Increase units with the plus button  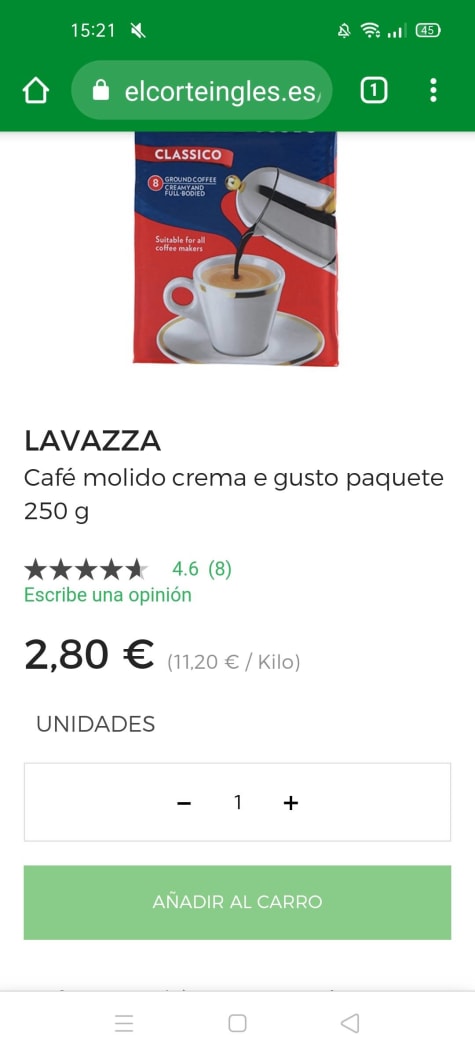pos(290,803)
